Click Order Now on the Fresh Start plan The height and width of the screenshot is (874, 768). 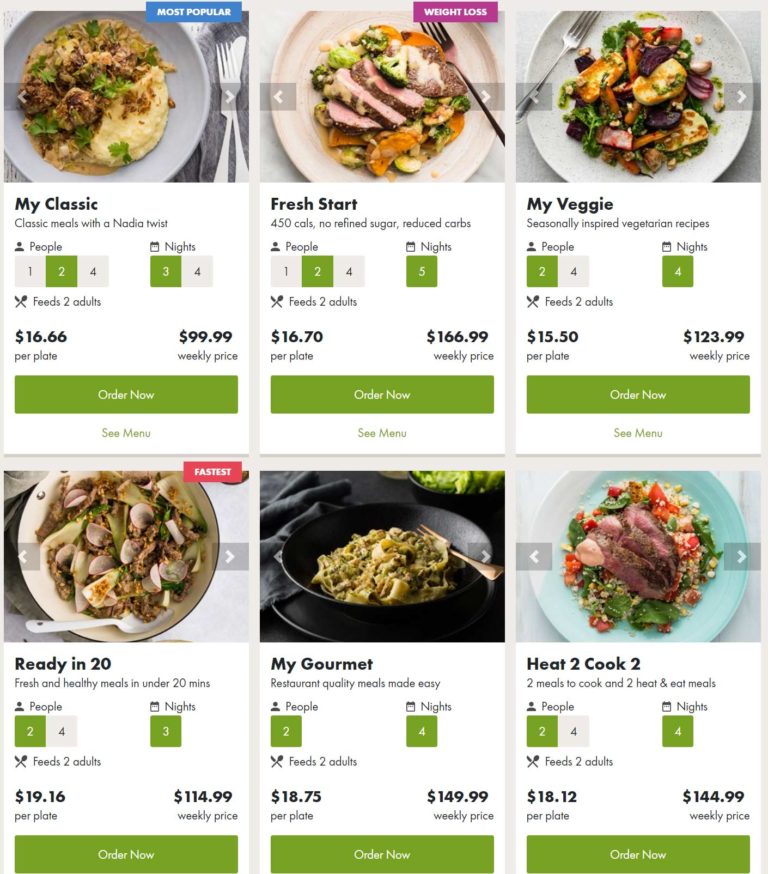pyautogui.click(x=382, y=394)
